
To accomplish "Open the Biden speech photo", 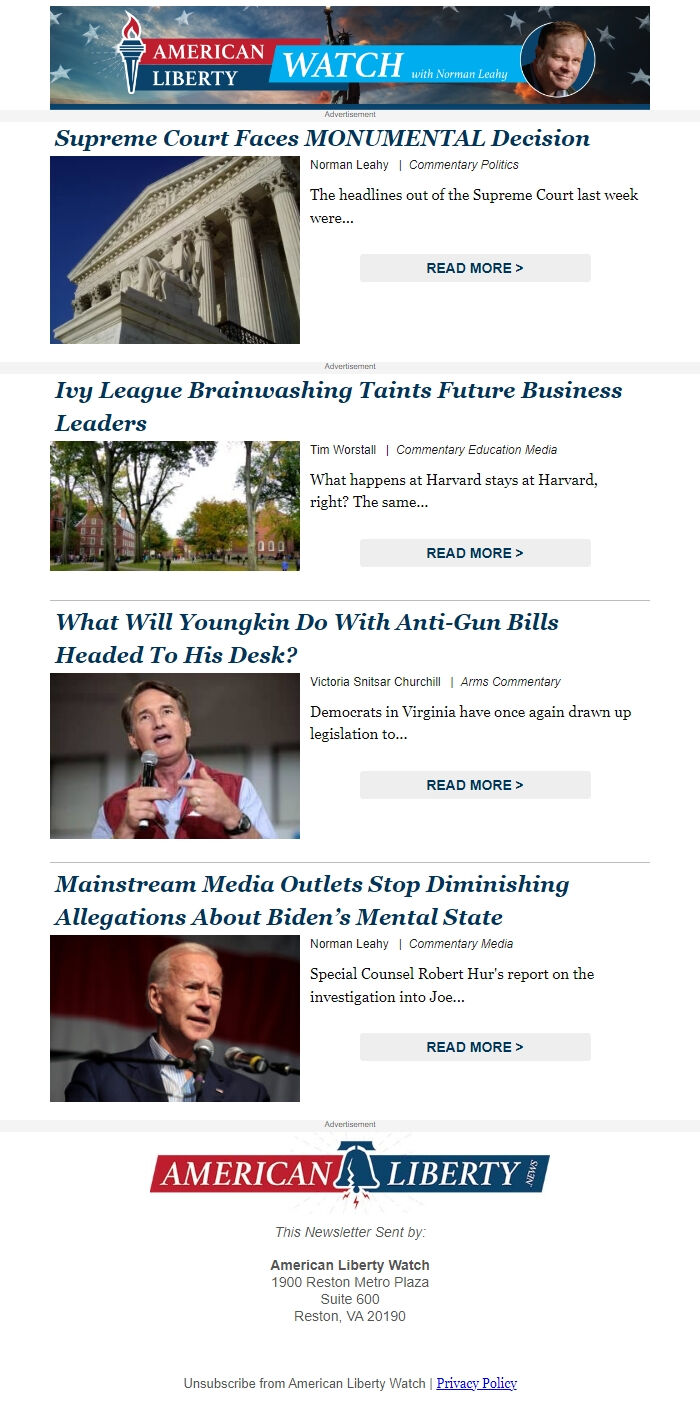I will pyautogui.click(x=175, y=1018).
